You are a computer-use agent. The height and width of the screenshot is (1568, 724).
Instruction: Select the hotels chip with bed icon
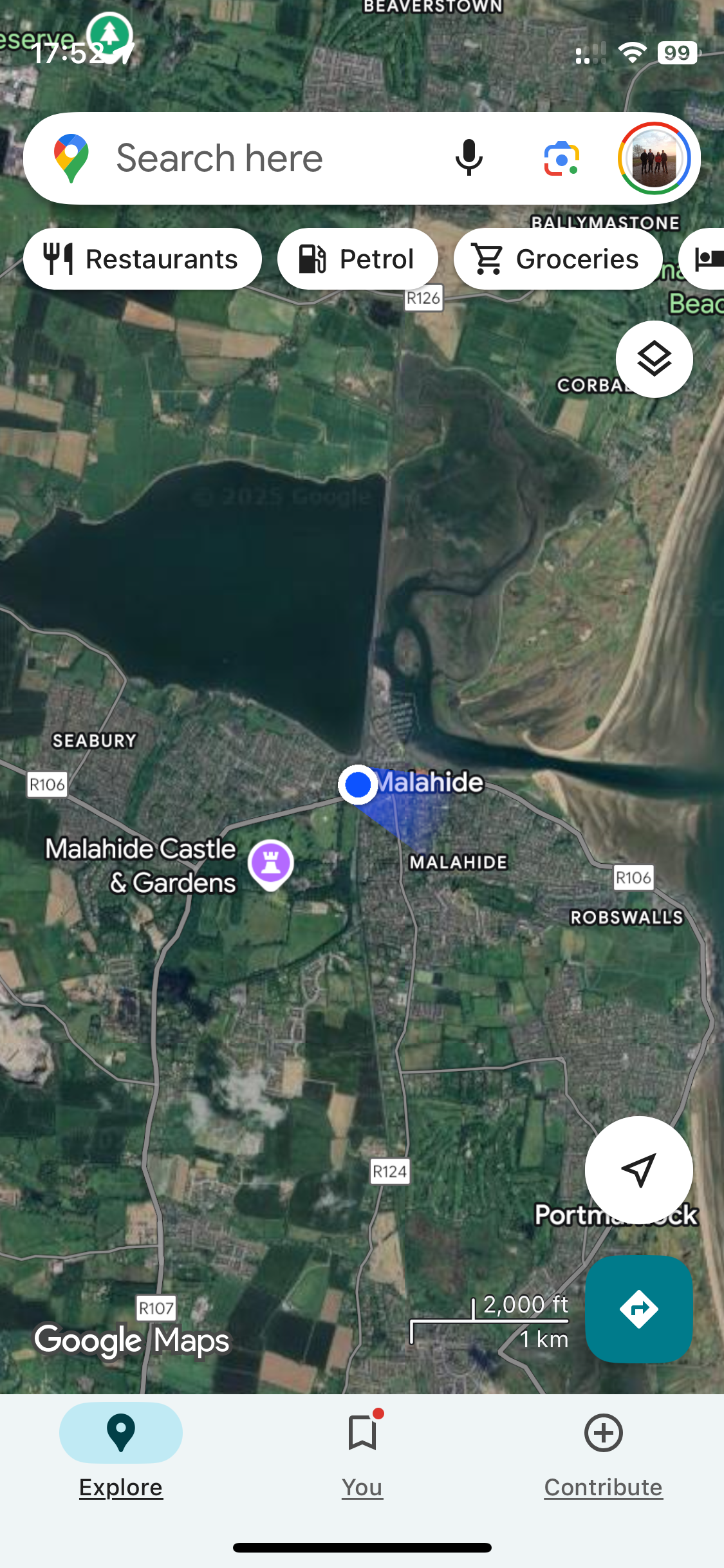pyautogui.click(x=706, y=259)
